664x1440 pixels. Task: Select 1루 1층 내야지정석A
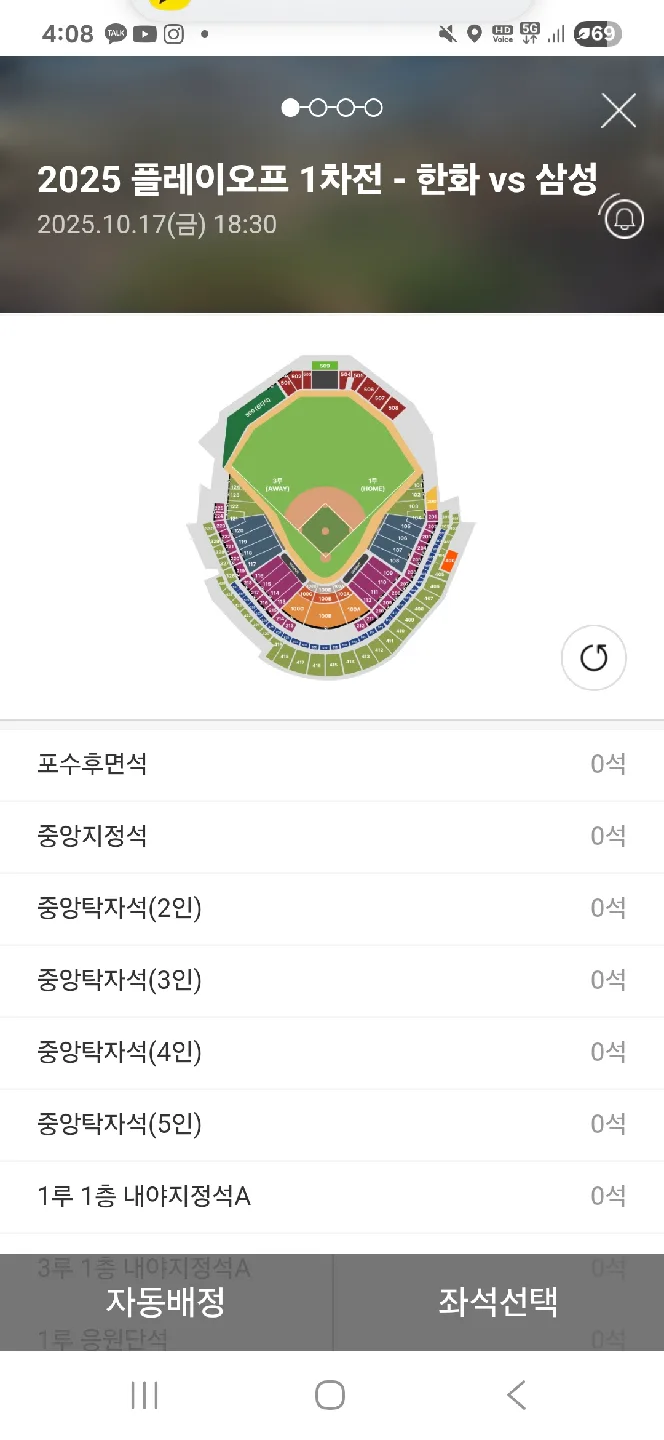pyautogui.click(x=331, y=1196)
